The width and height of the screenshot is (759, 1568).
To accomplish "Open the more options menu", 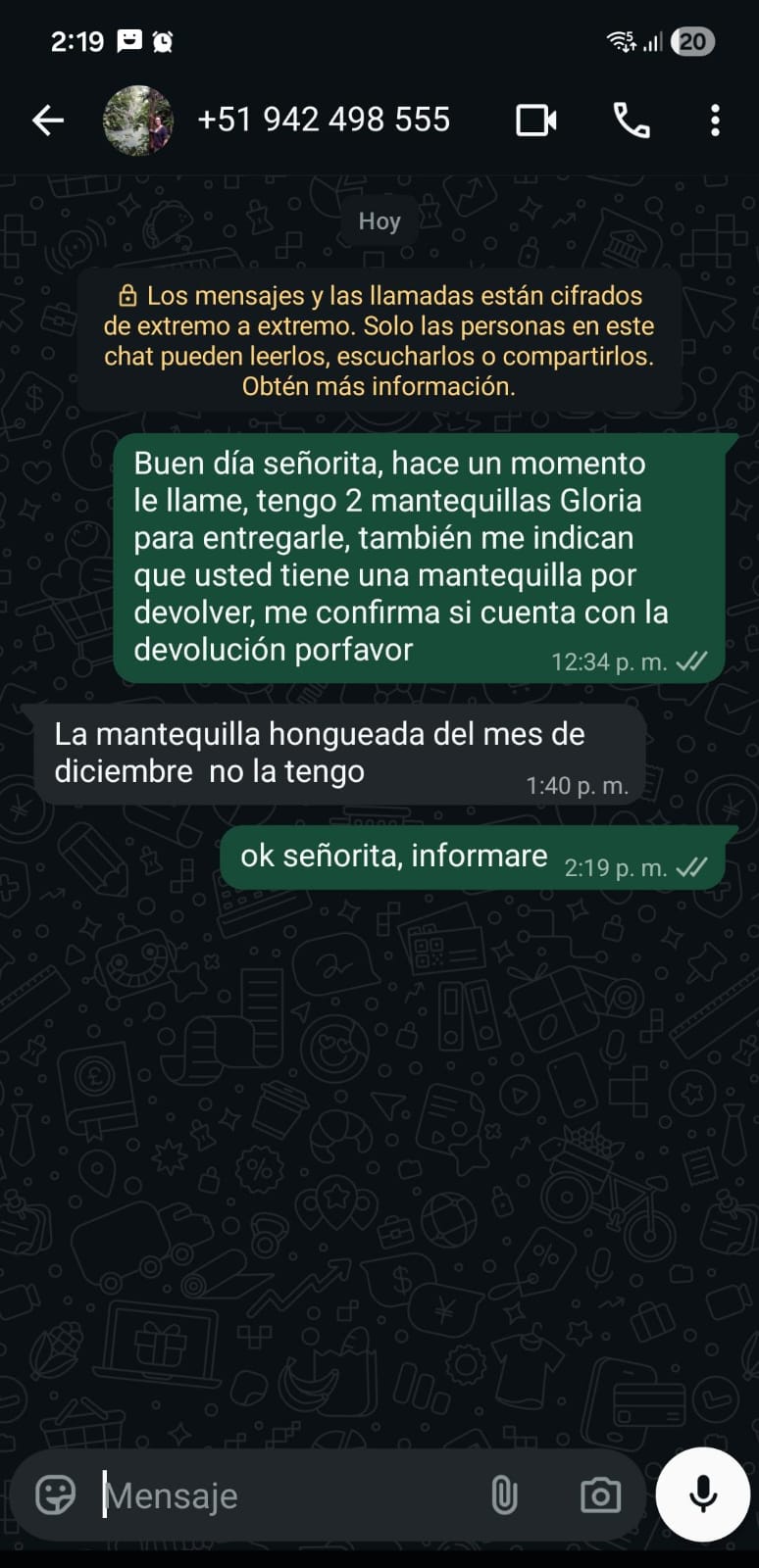I will click(715, 121).
